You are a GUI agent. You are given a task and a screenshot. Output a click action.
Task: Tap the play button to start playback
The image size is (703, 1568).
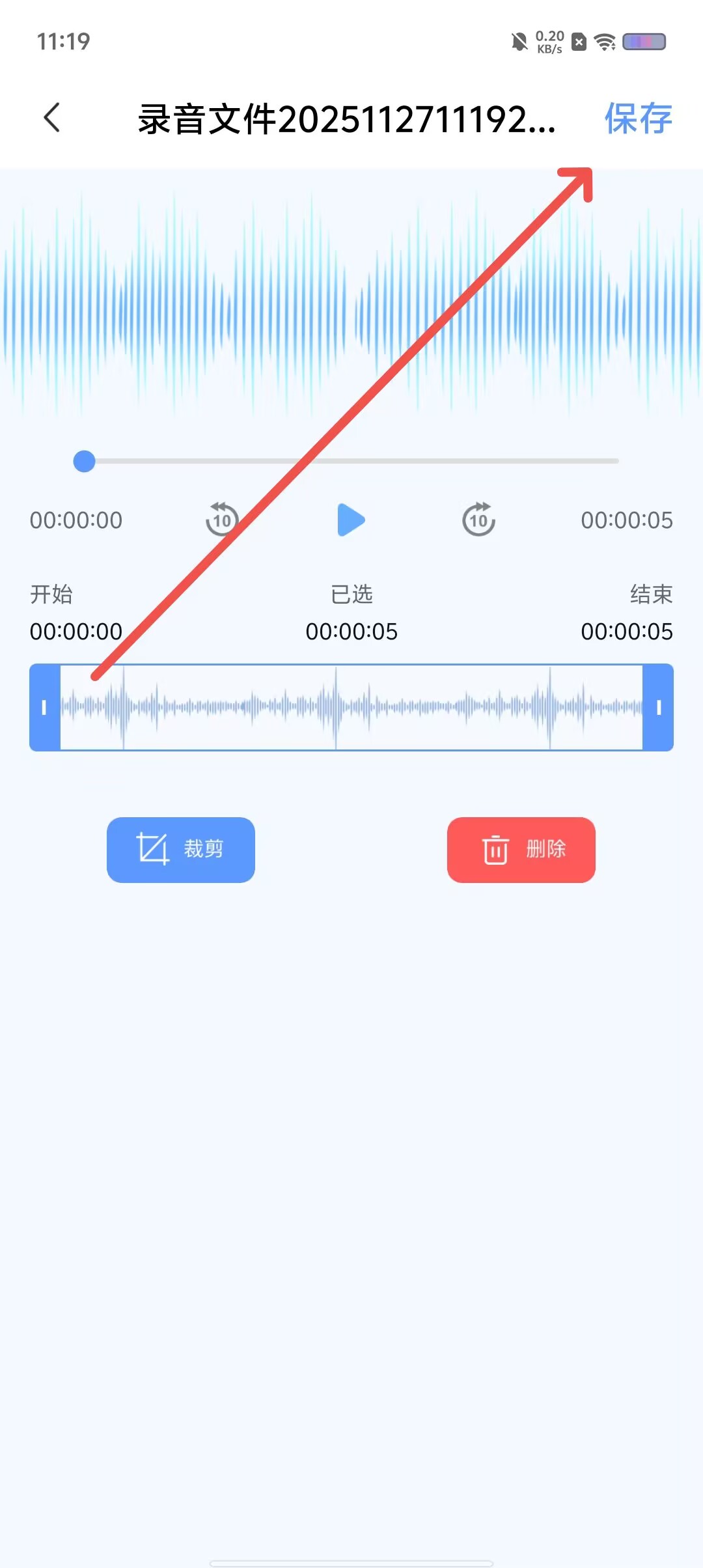click(x=350, y=520)
